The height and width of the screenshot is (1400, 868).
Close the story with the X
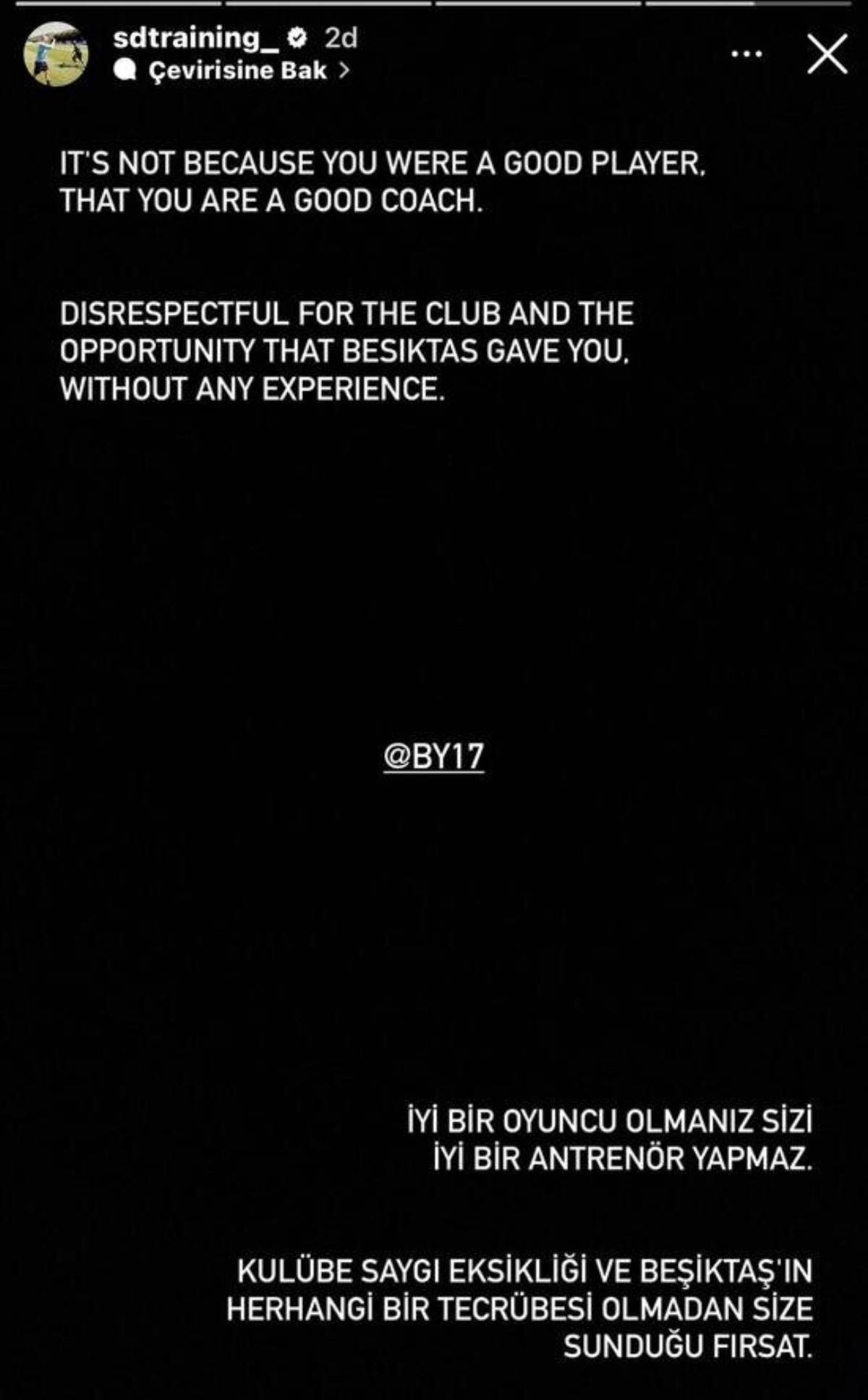tap(827, 54)
